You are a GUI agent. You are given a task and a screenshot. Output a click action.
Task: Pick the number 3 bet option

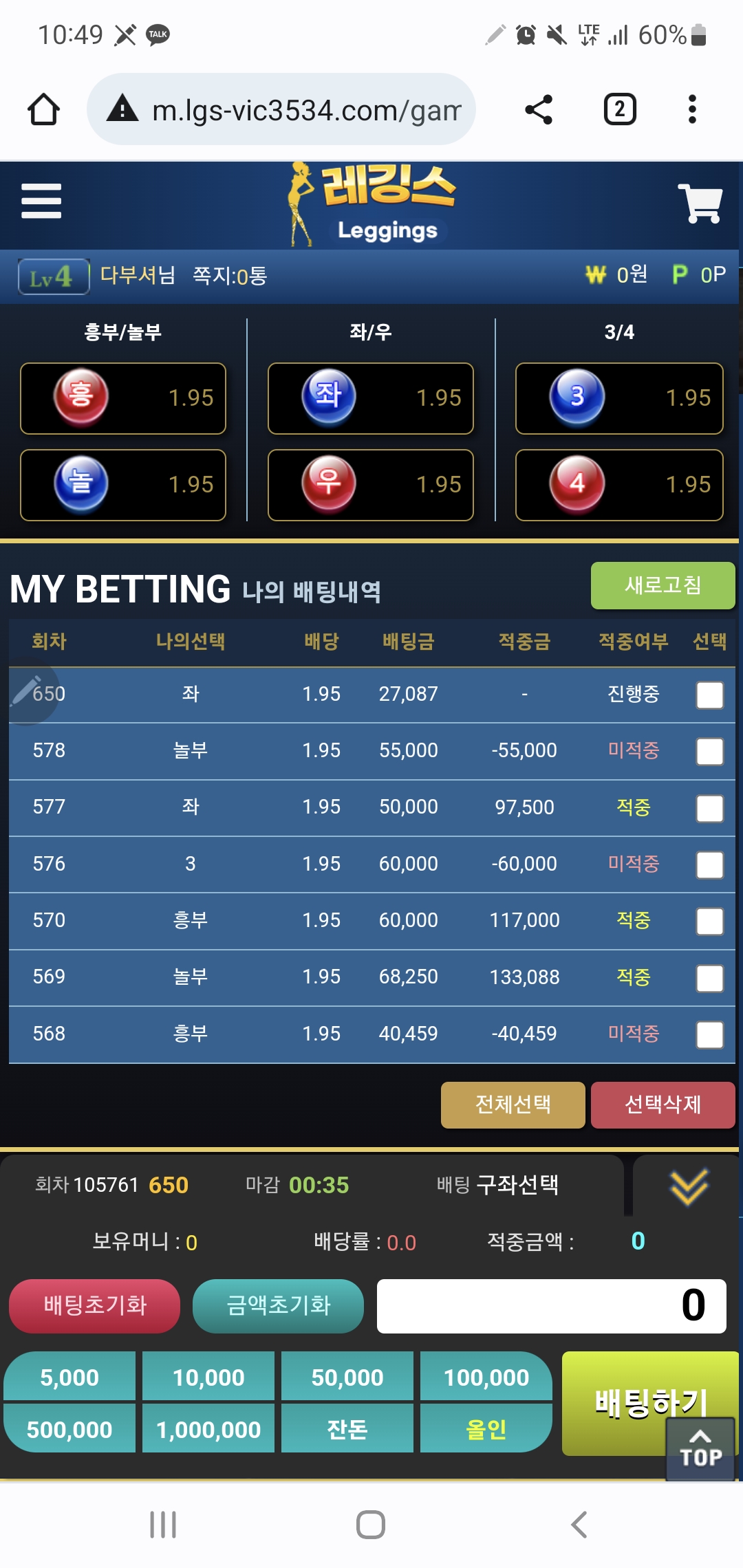click(618, 398)
